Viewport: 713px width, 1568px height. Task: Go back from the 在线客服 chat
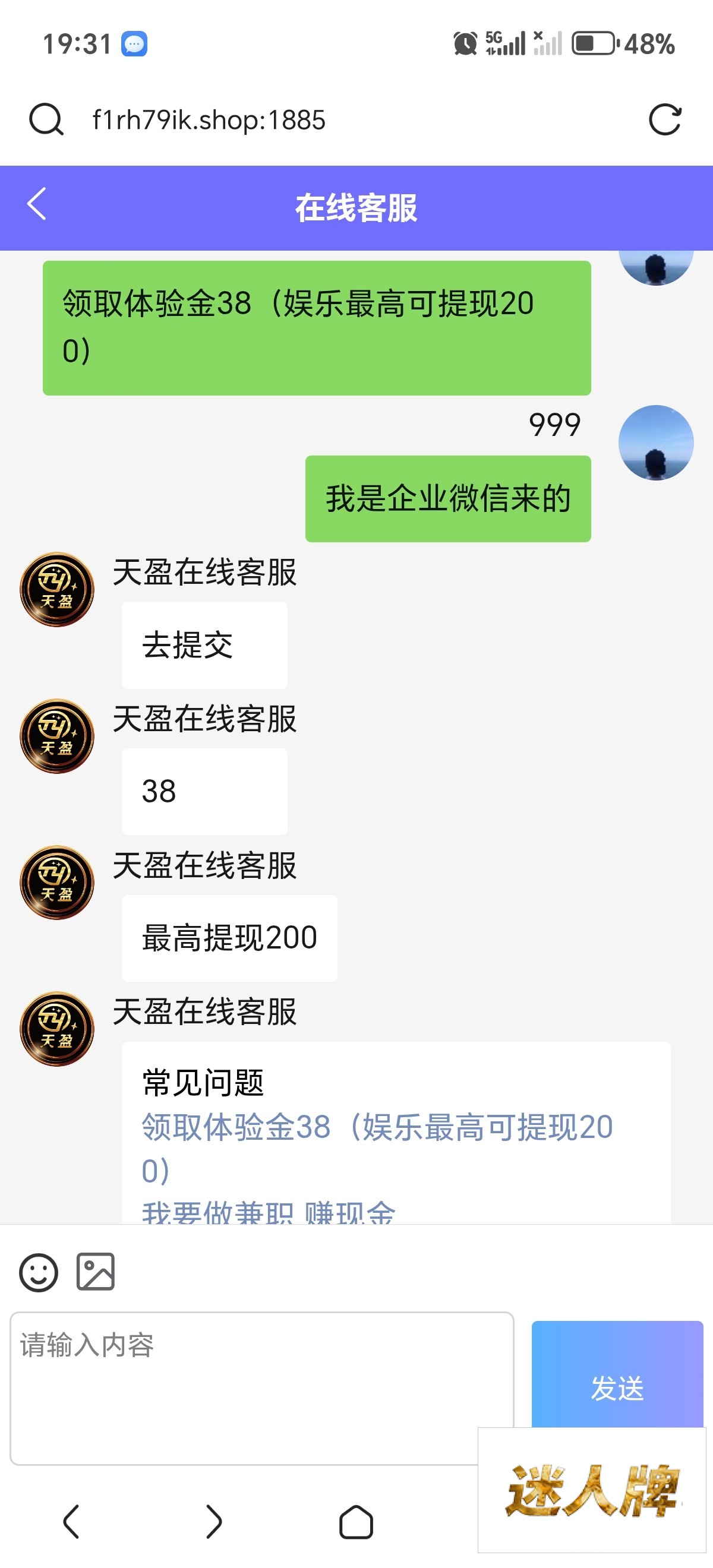coord(36,204)
